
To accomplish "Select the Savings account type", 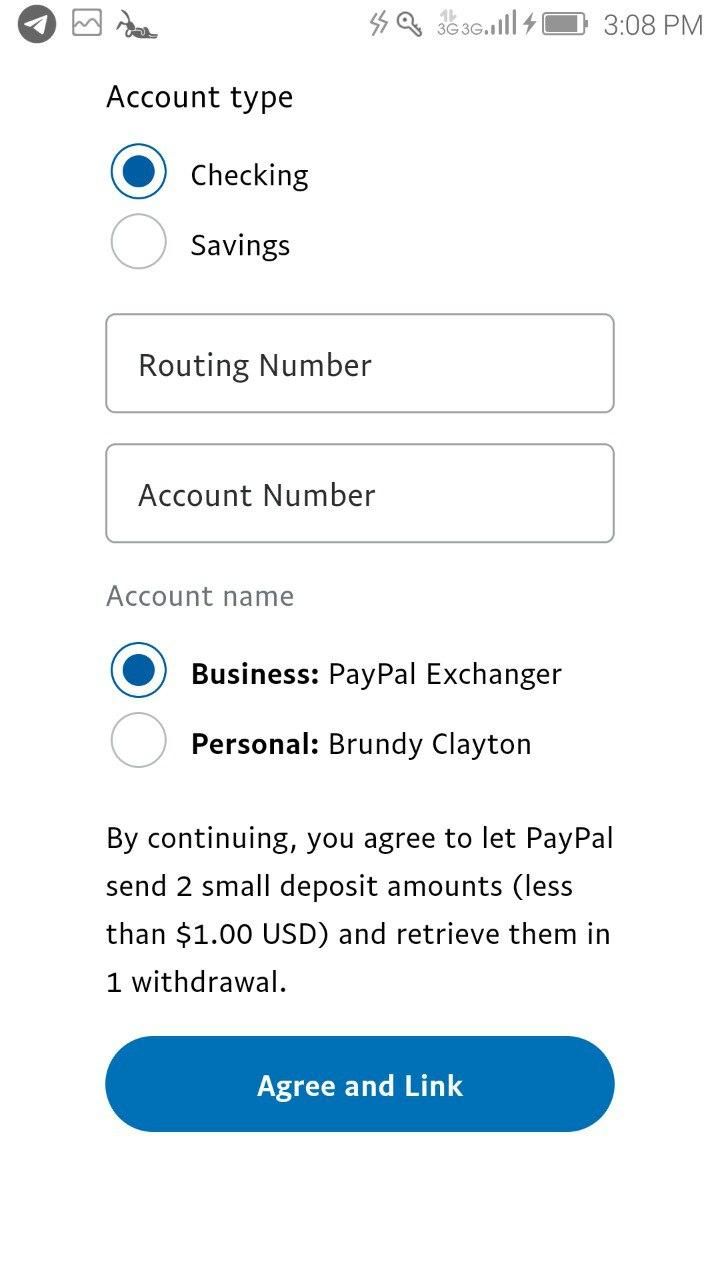I will click(x=138, y=241).
